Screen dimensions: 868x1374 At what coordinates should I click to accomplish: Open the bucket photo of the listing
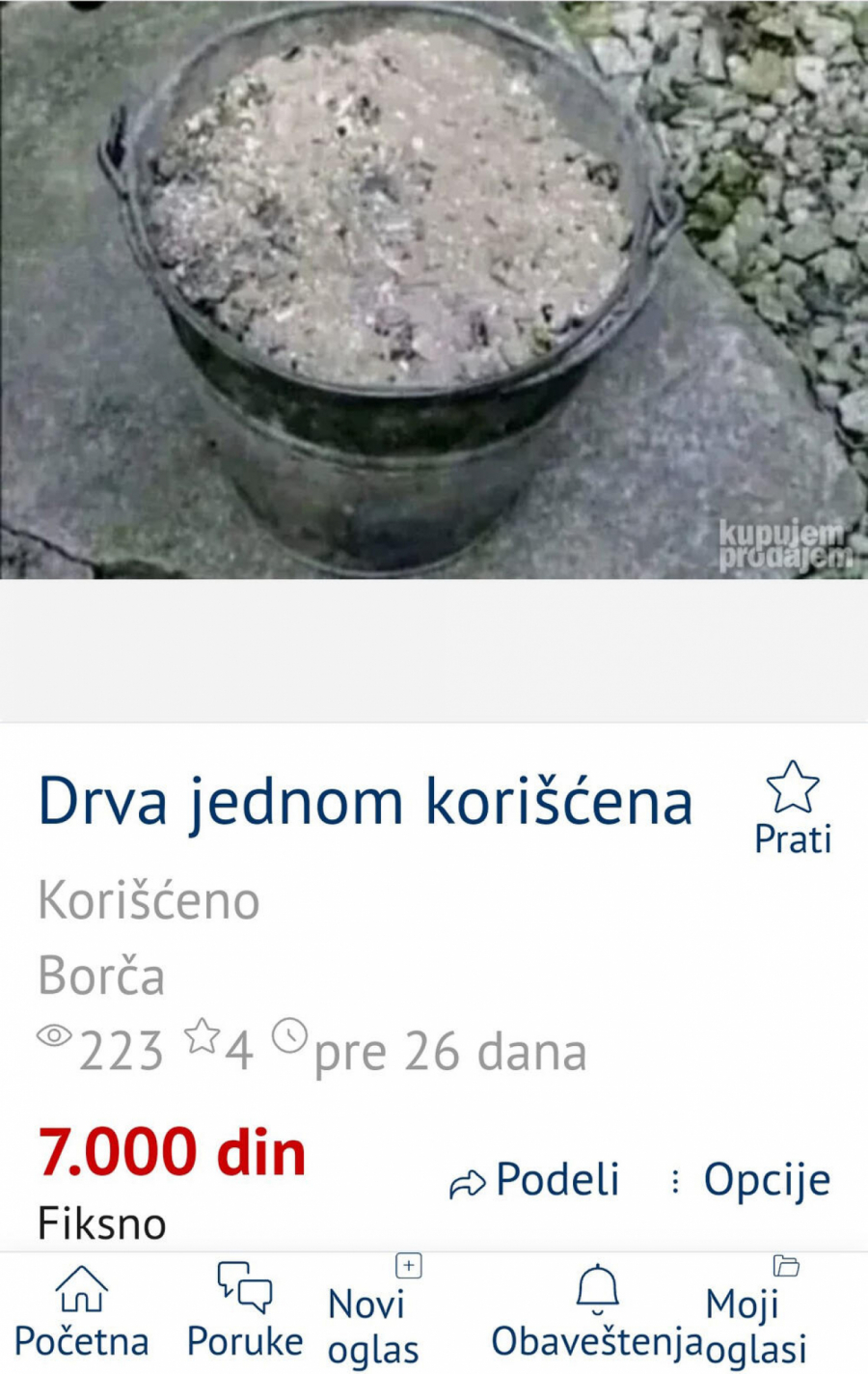[434, 289]
